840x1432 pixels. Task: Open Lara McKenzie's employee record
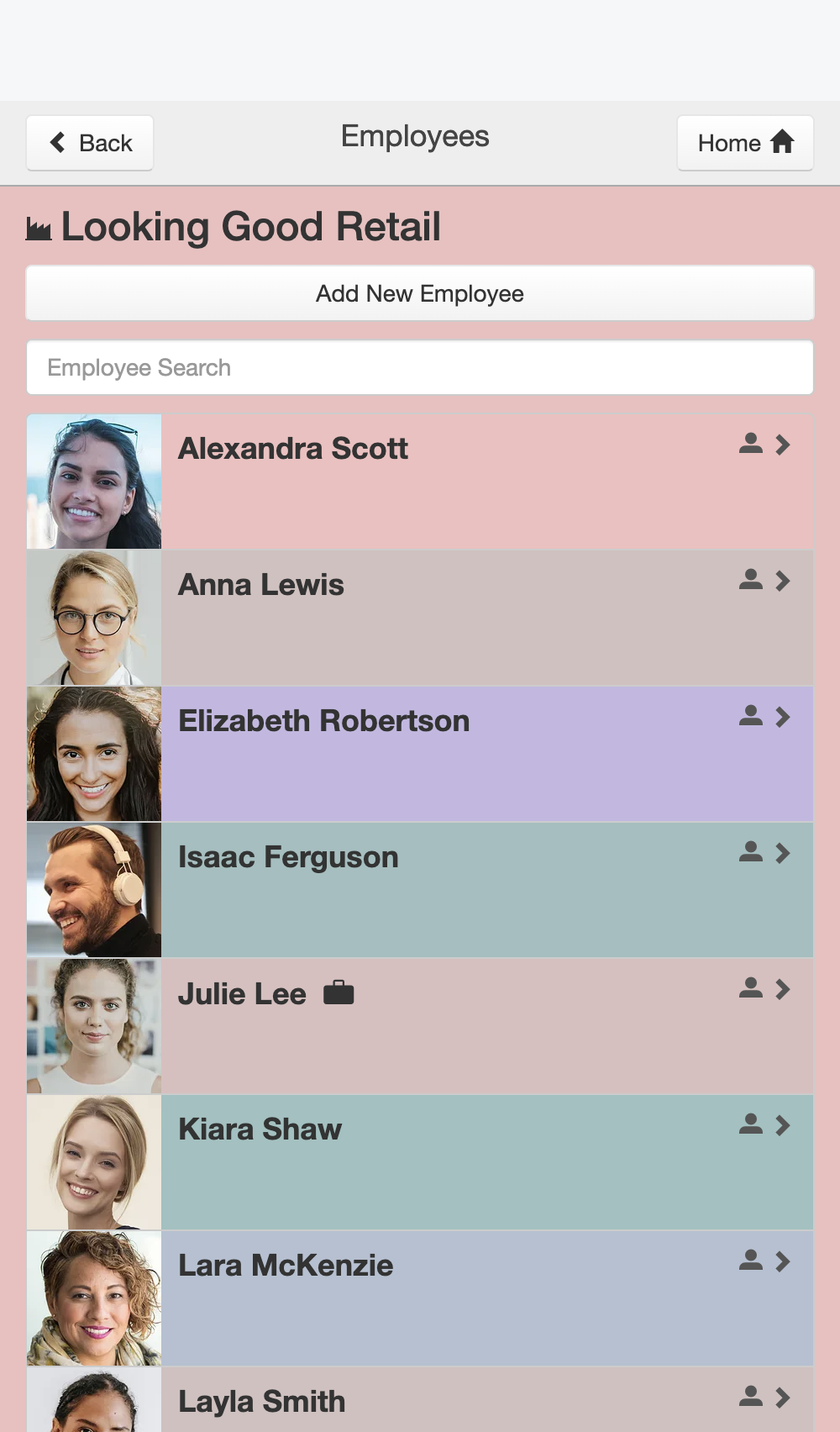420,1298
